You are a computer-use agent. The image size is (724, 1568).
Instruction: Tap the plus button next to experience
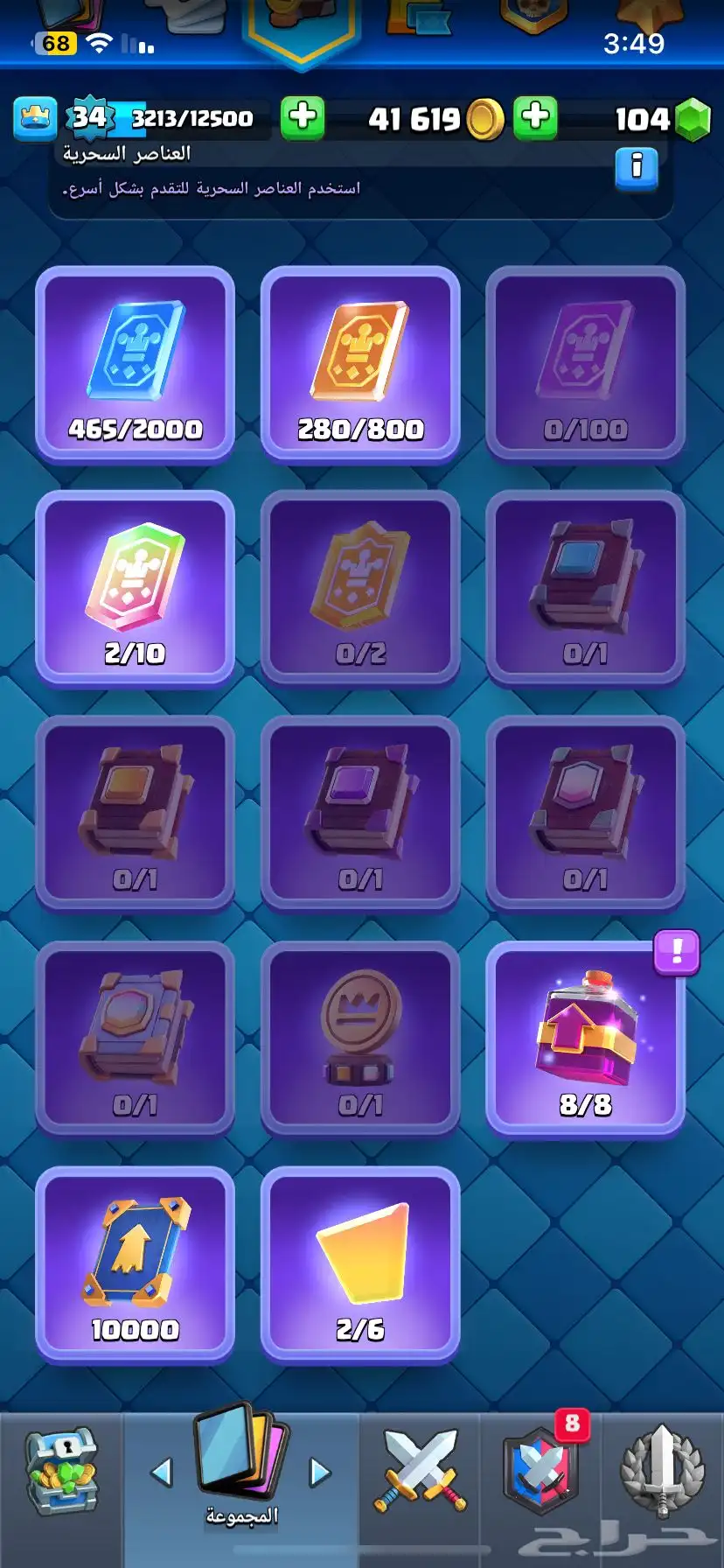[303, 117]
